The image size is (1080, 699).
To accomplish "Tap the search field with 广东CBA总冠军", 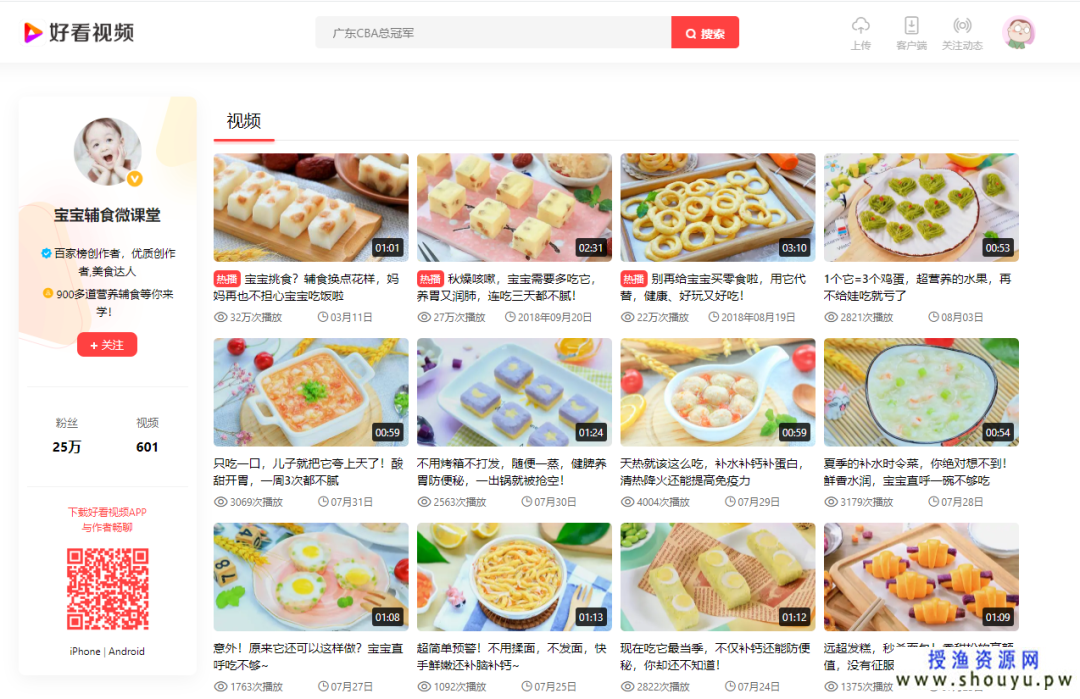I will click(492, 33).
